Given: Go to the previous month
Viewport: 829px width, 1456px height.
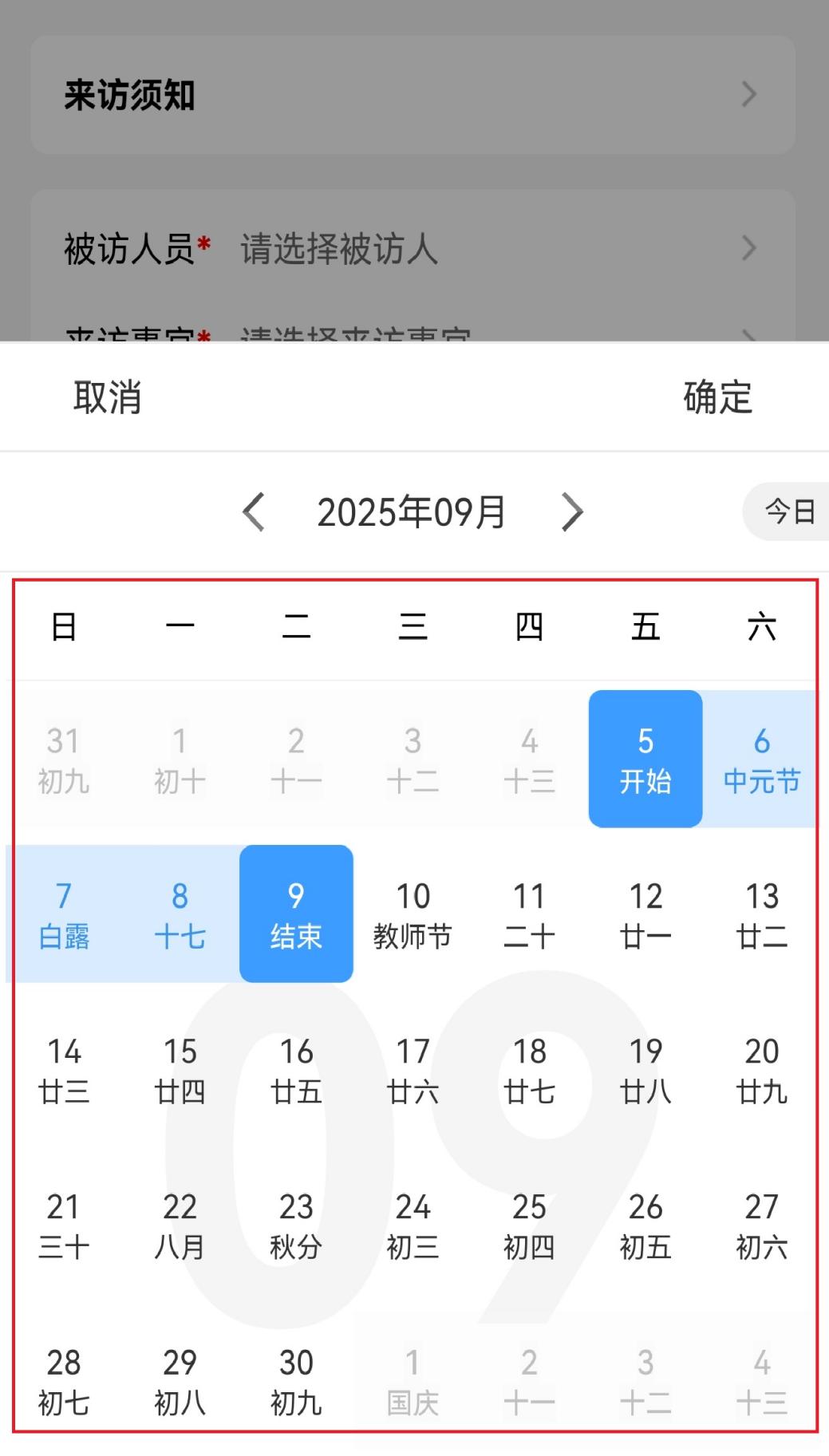Looking at the screenshot, I should click(x=254, y=511).
